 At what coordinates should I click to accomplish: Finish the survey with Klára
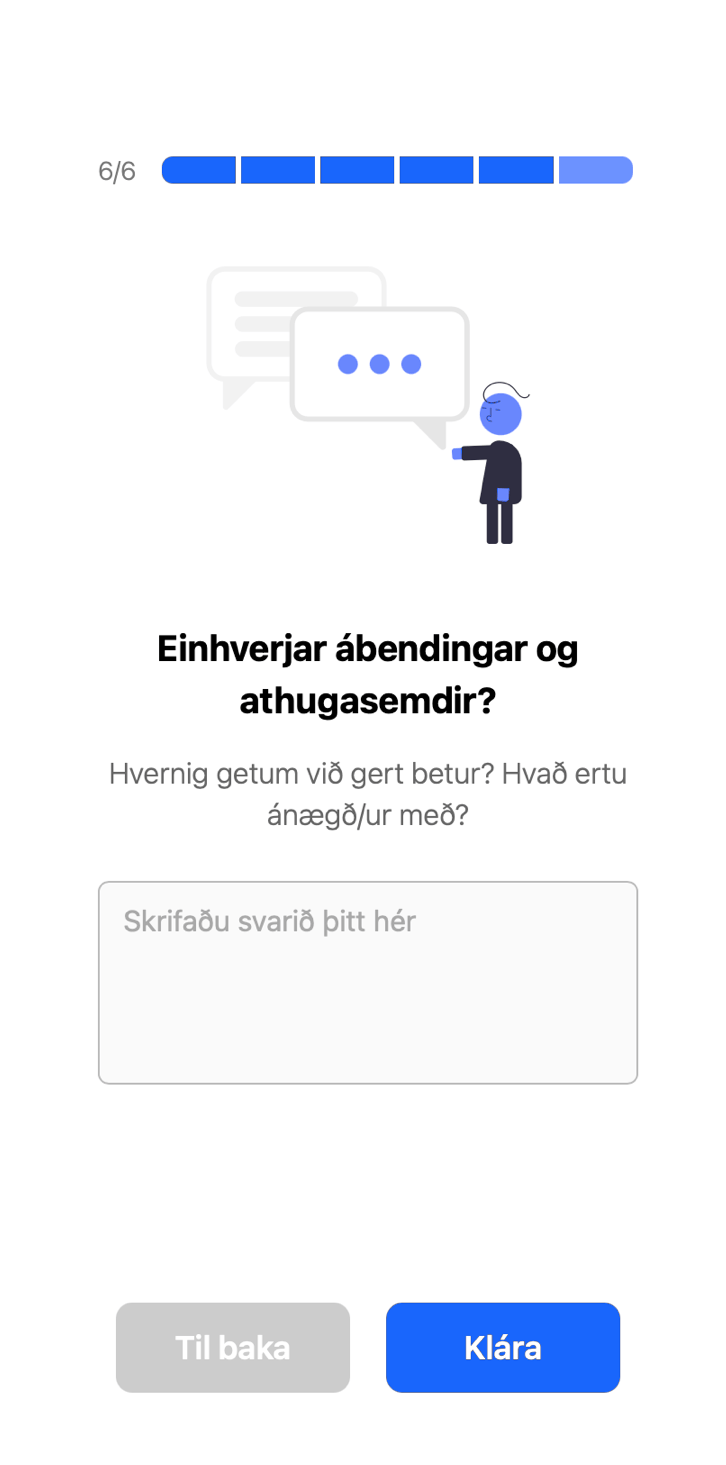503,1347
